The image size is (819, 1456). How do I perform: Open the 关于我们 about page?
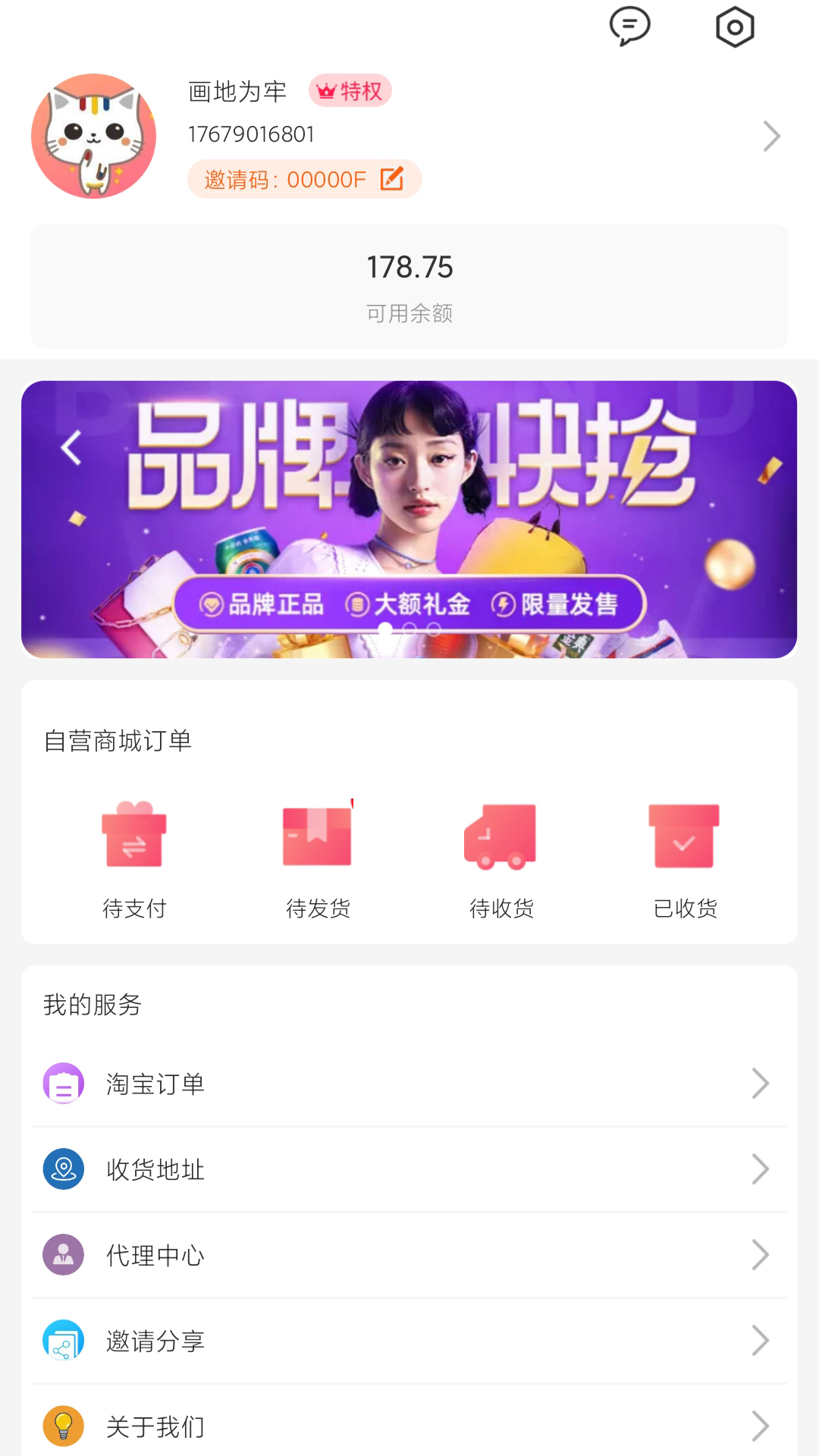click(409, 1426)
